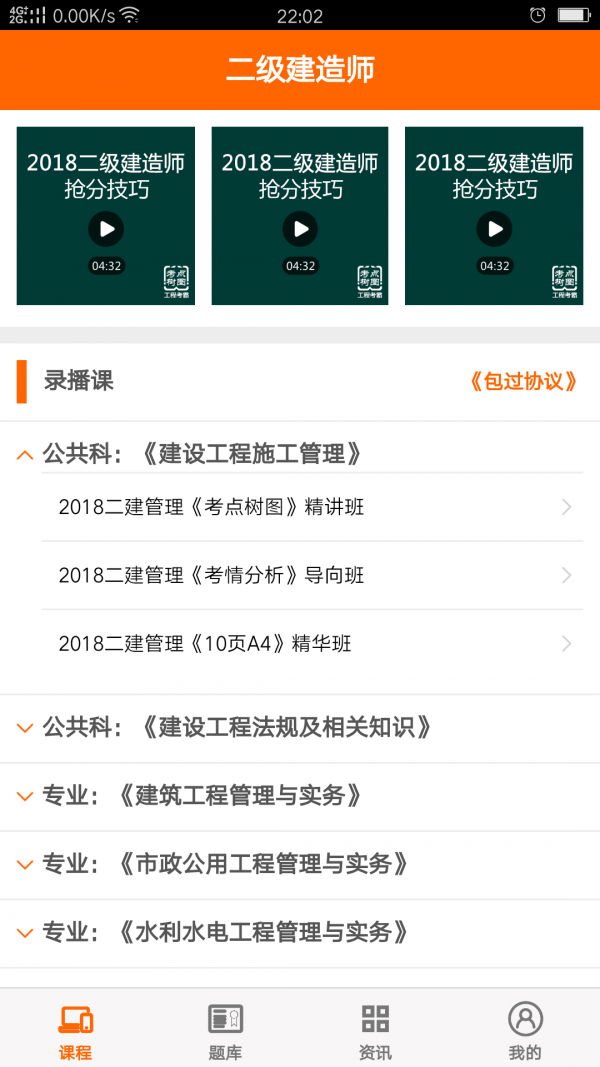Open the 我的 profile tab
Image resolution: width=600 pixels, height=1067 pixels.
[525, 1030]
